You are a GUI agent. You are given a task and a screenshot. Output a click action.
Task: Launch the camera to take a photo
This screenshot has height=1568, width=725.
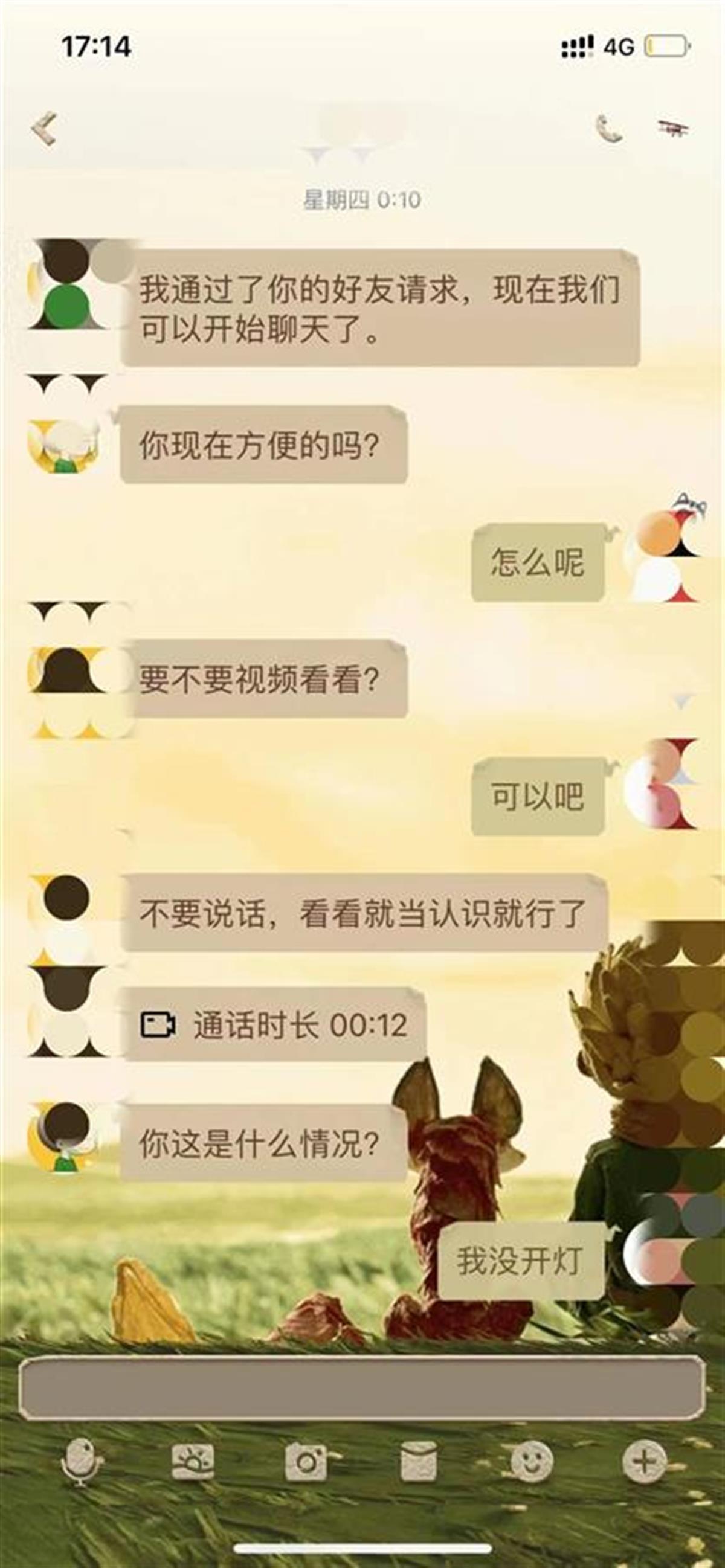coord(306,1460)
